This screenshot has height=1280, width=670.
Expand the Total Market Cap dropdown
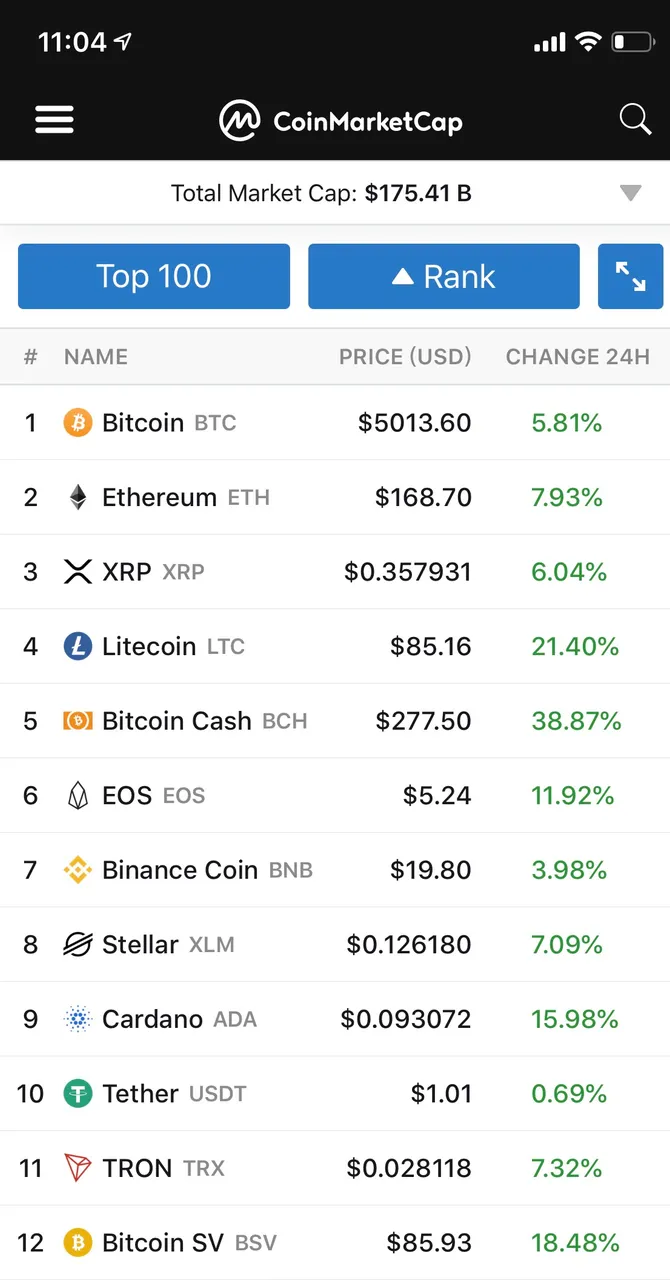pos(630,193)
